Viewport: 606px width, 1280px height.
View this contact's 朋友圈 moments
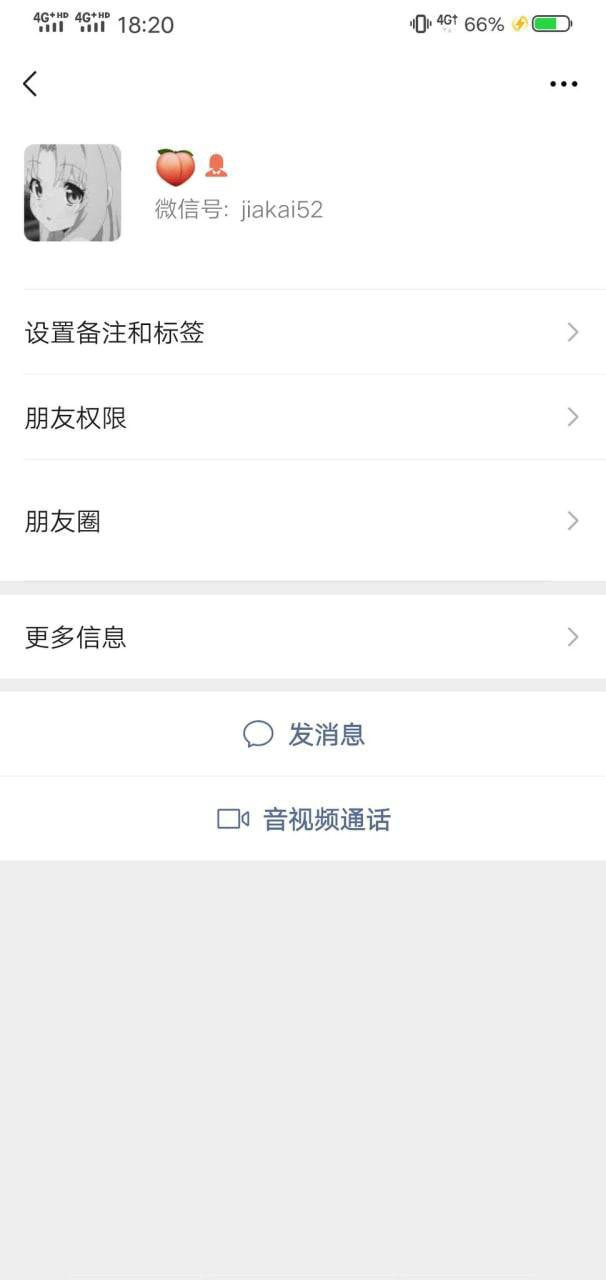(302, 521)
